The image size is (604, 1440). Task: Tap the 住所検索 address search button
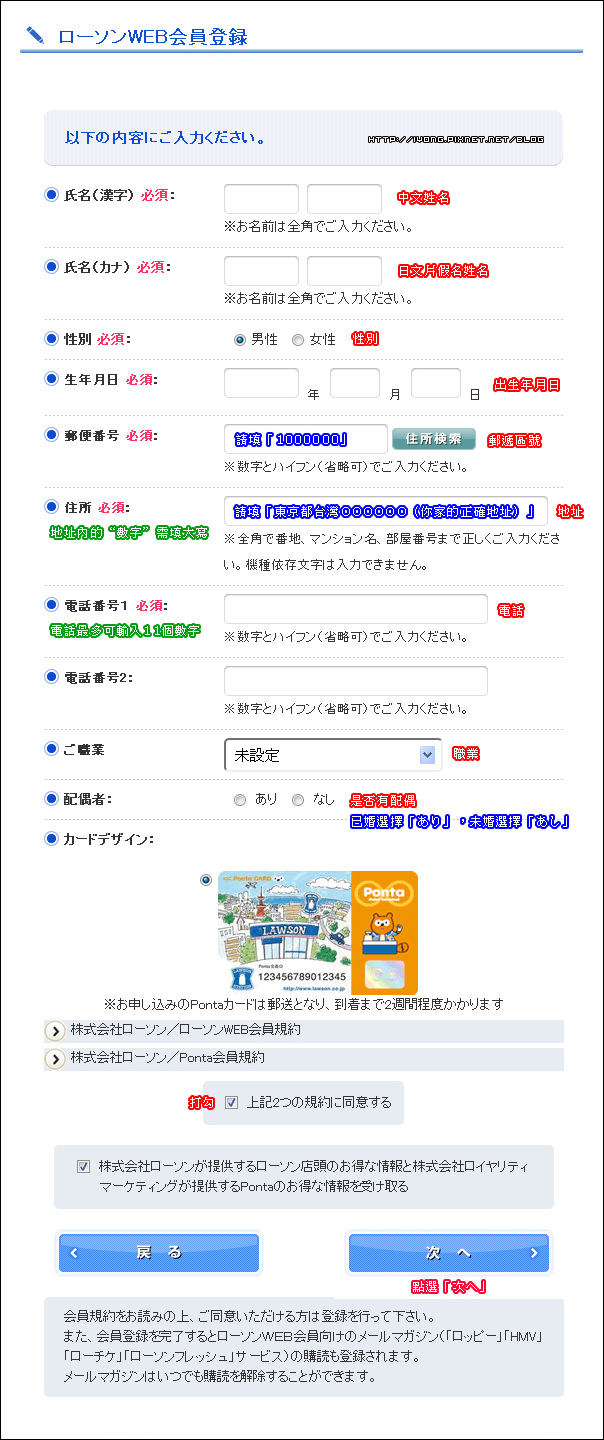(433, 439)
